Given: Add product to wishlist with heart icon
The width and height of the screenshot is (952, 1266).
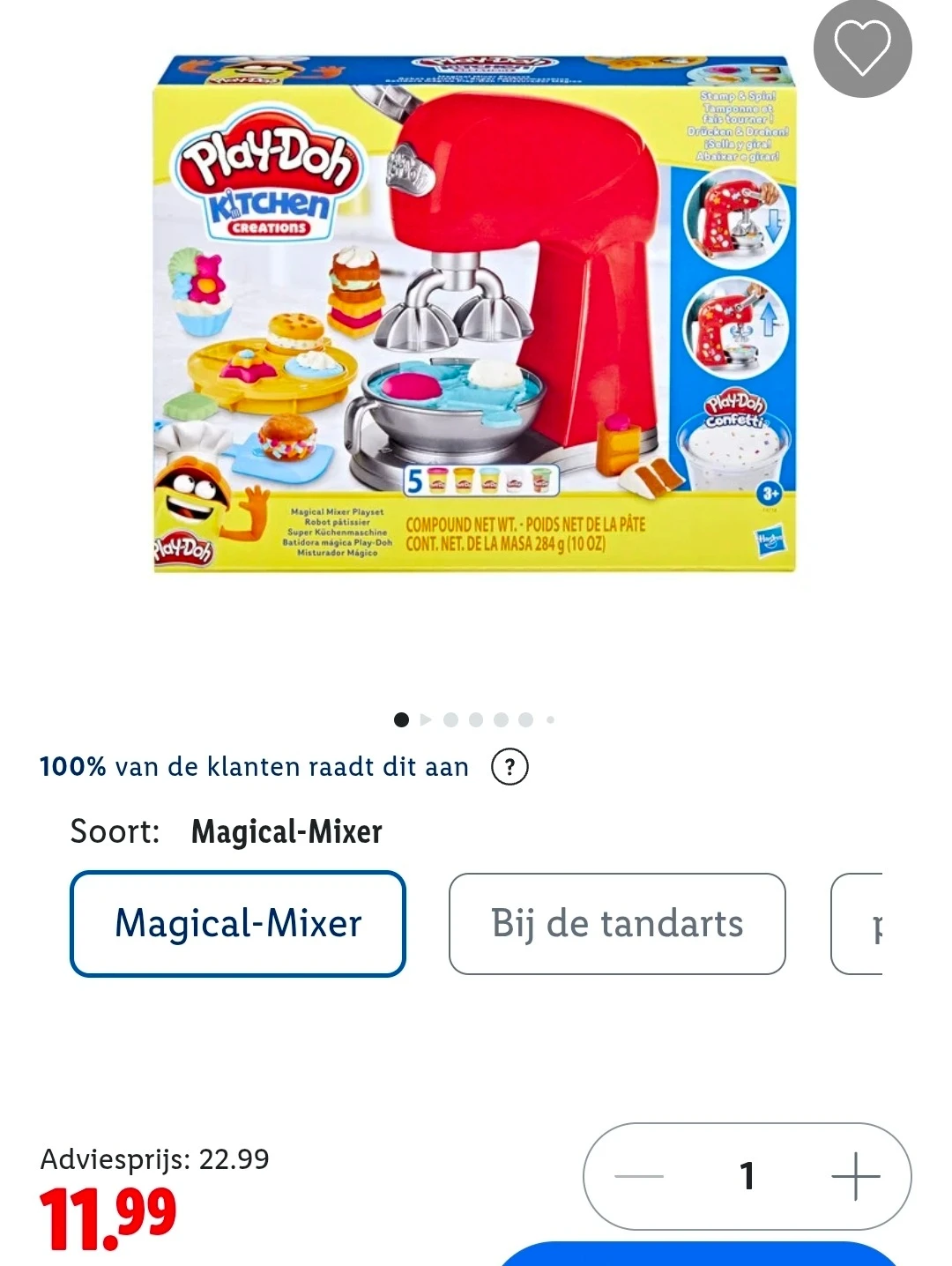Looking at the screenshot, I should 862,48.
